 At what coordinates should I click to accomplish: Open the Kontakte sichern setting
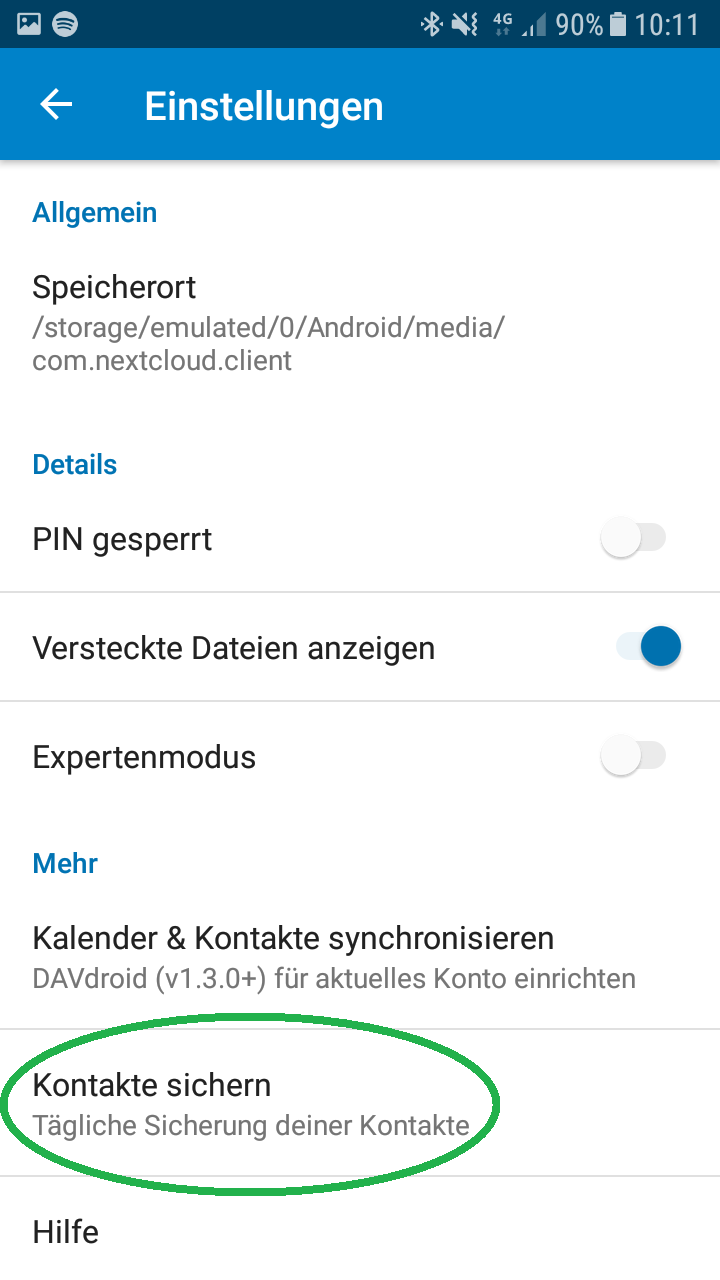click(360, 1103)
